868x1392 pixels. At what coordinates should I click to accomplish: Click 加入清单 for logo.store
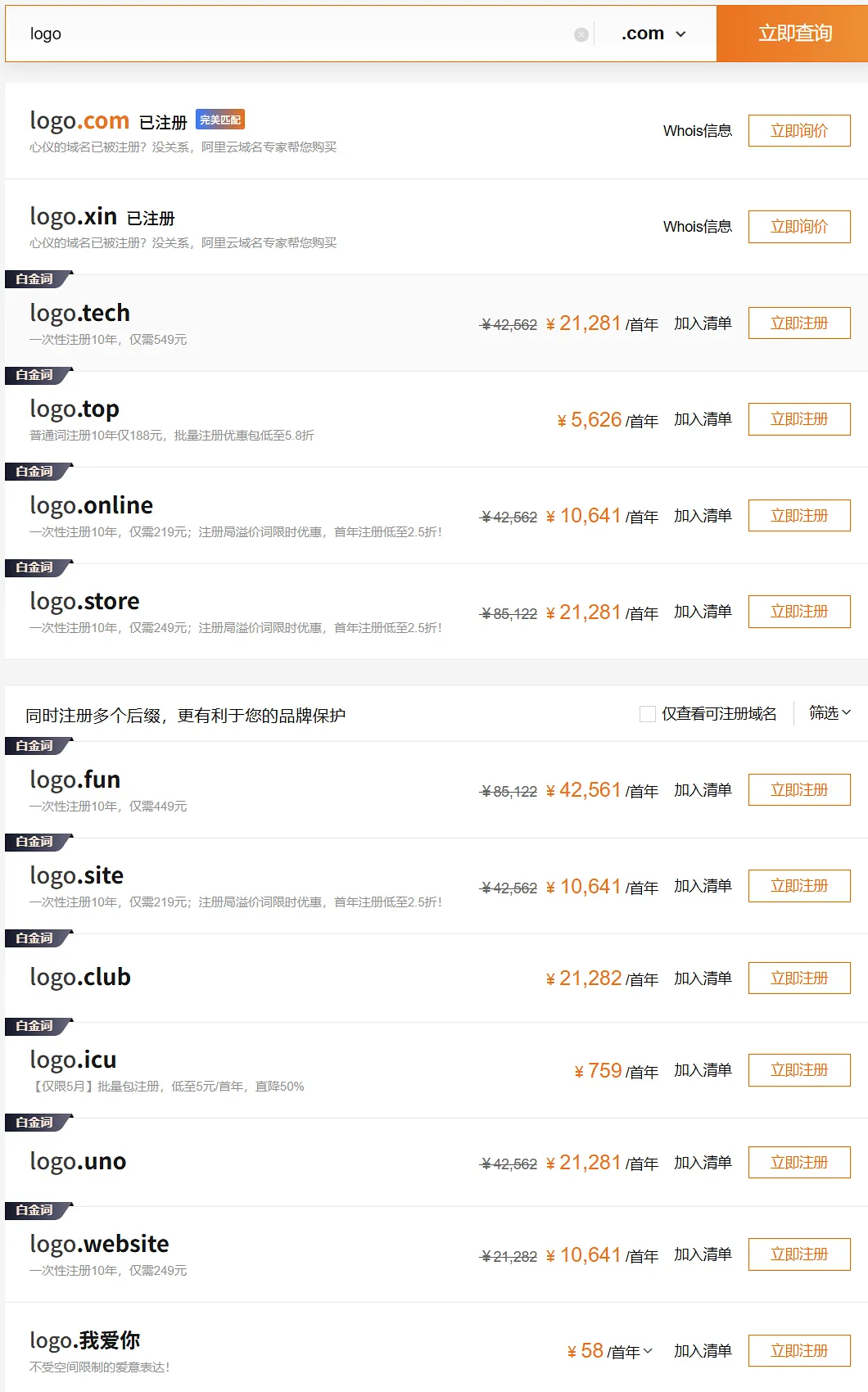coord(703,612)
